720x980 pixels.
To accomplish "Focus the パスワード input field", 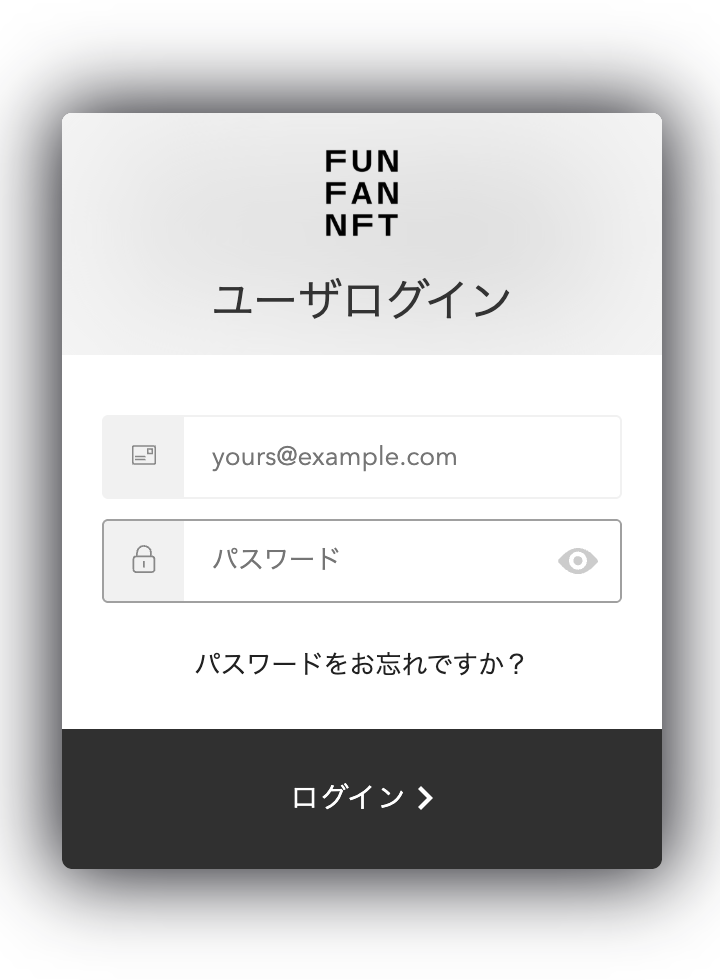I will point(370,560).
